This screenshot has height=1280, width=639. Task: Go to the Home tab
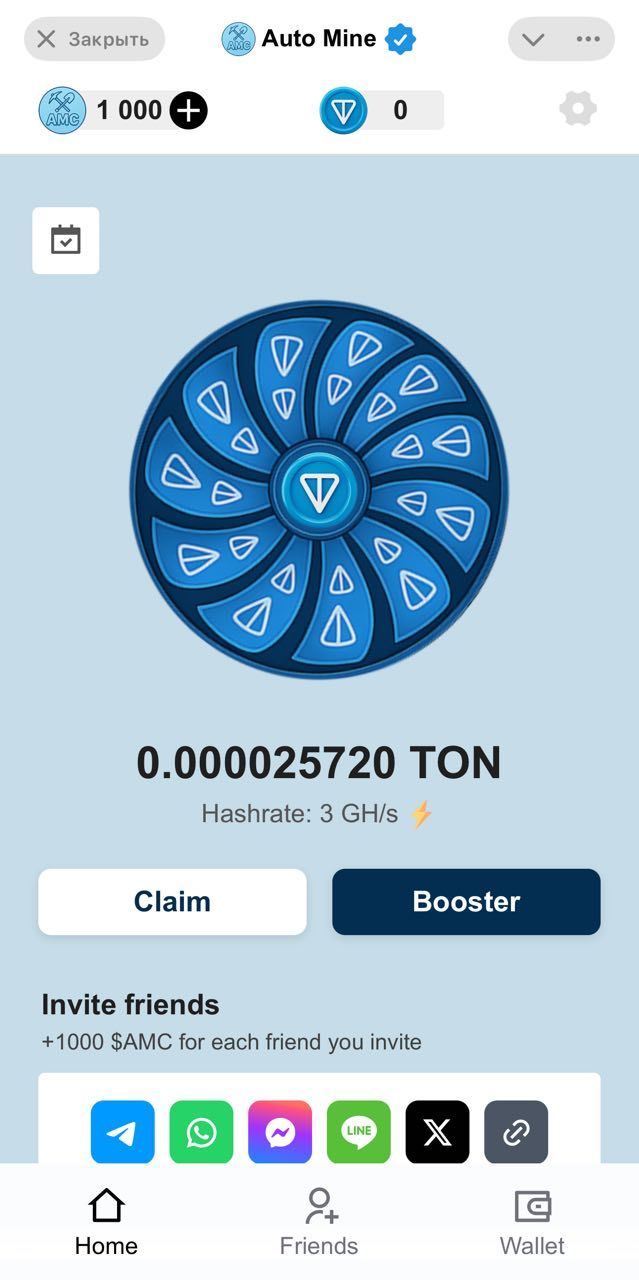click(x=106, y=1222)
